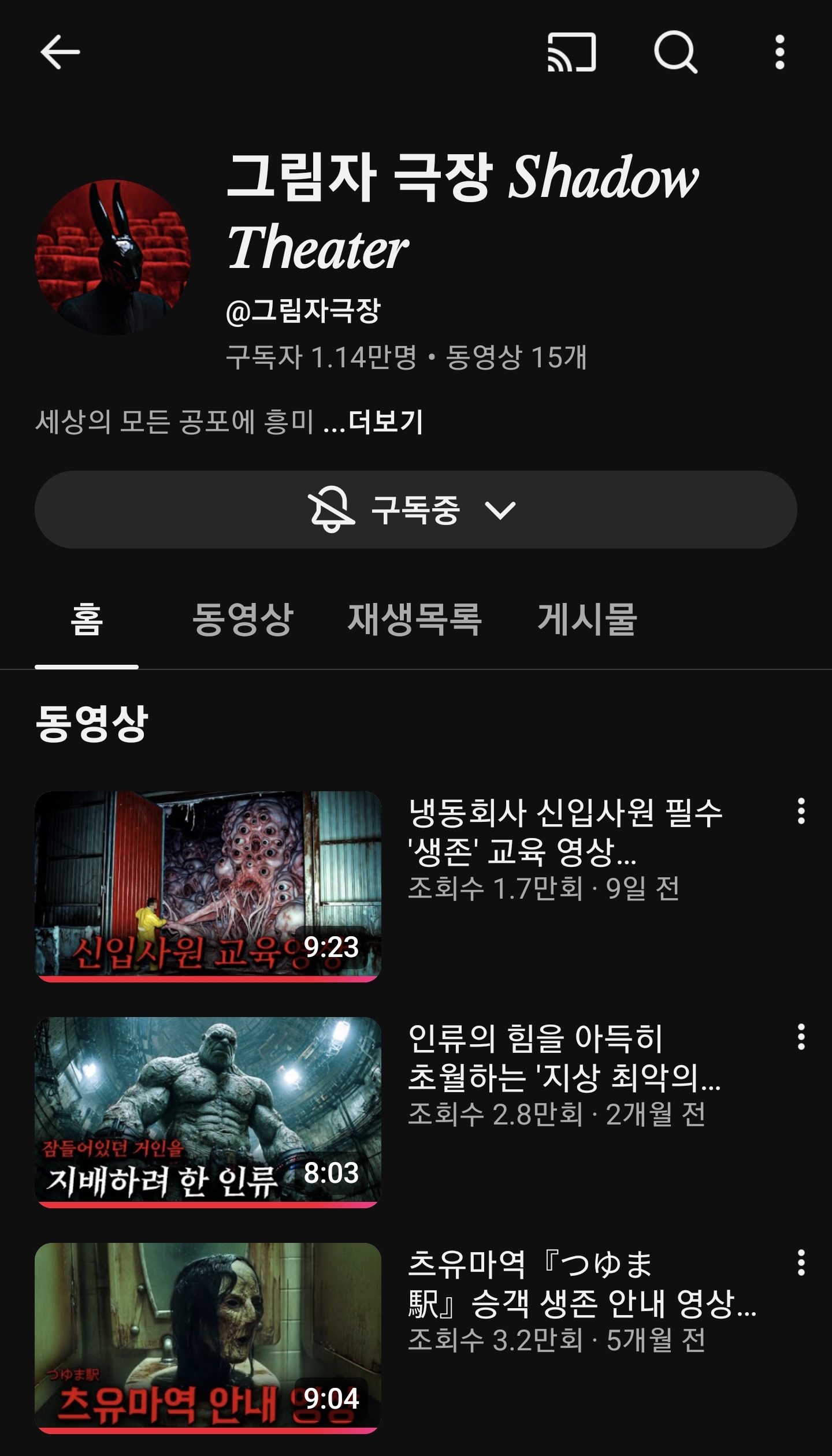Open more options for 인류의 힘을 video
Screen dimensions: 832x1456
click(x=801, y=1037)
